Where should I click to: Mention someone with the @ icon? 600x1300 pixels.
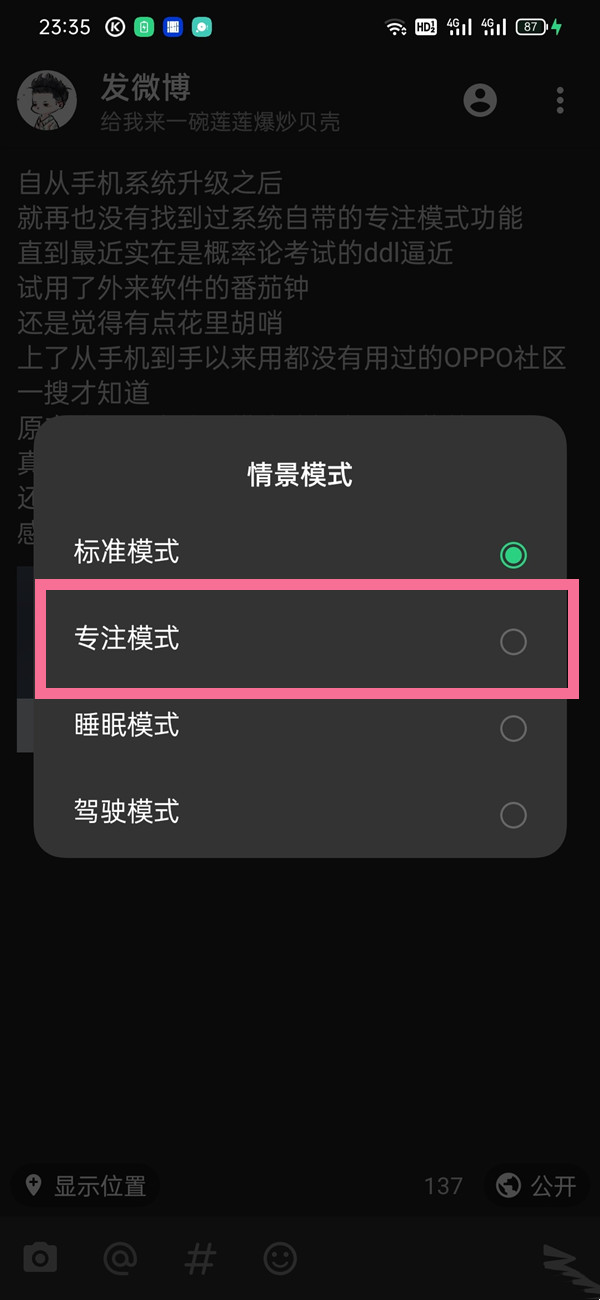click(120, 1258)
